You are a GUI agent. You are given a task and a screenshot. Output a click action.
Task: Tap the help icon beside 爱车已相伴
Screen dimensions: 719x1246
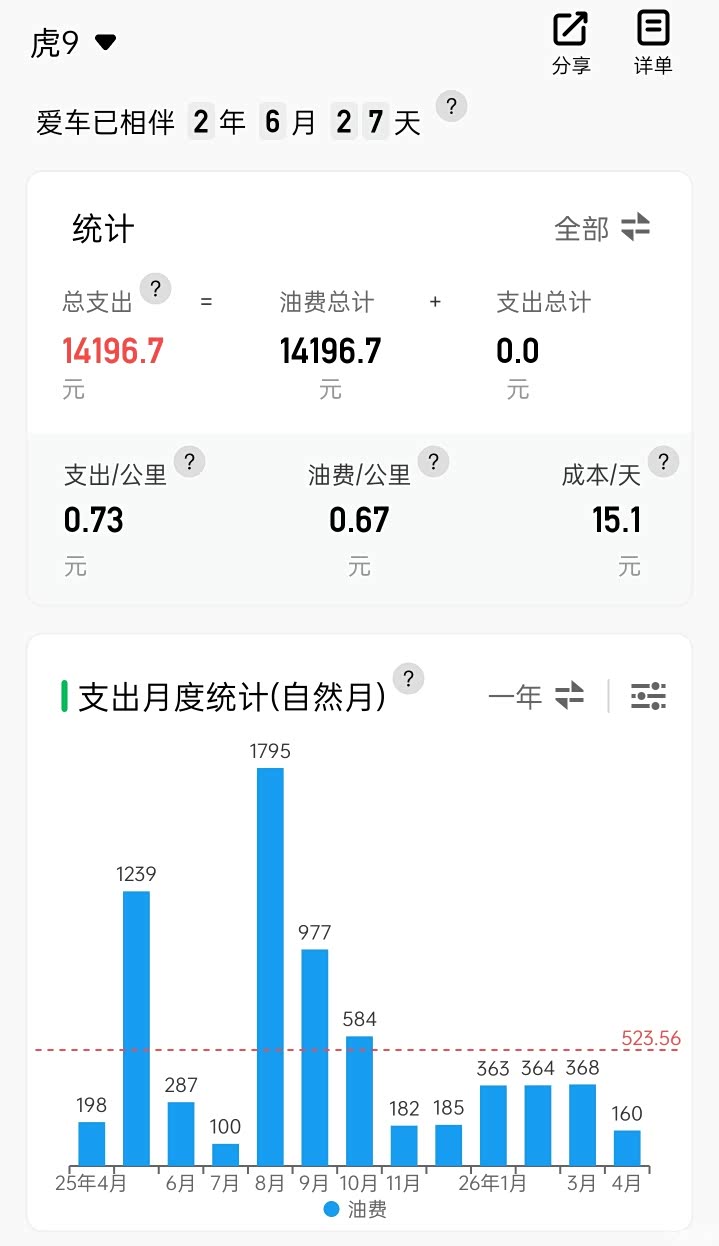click(x=452, y=106)
